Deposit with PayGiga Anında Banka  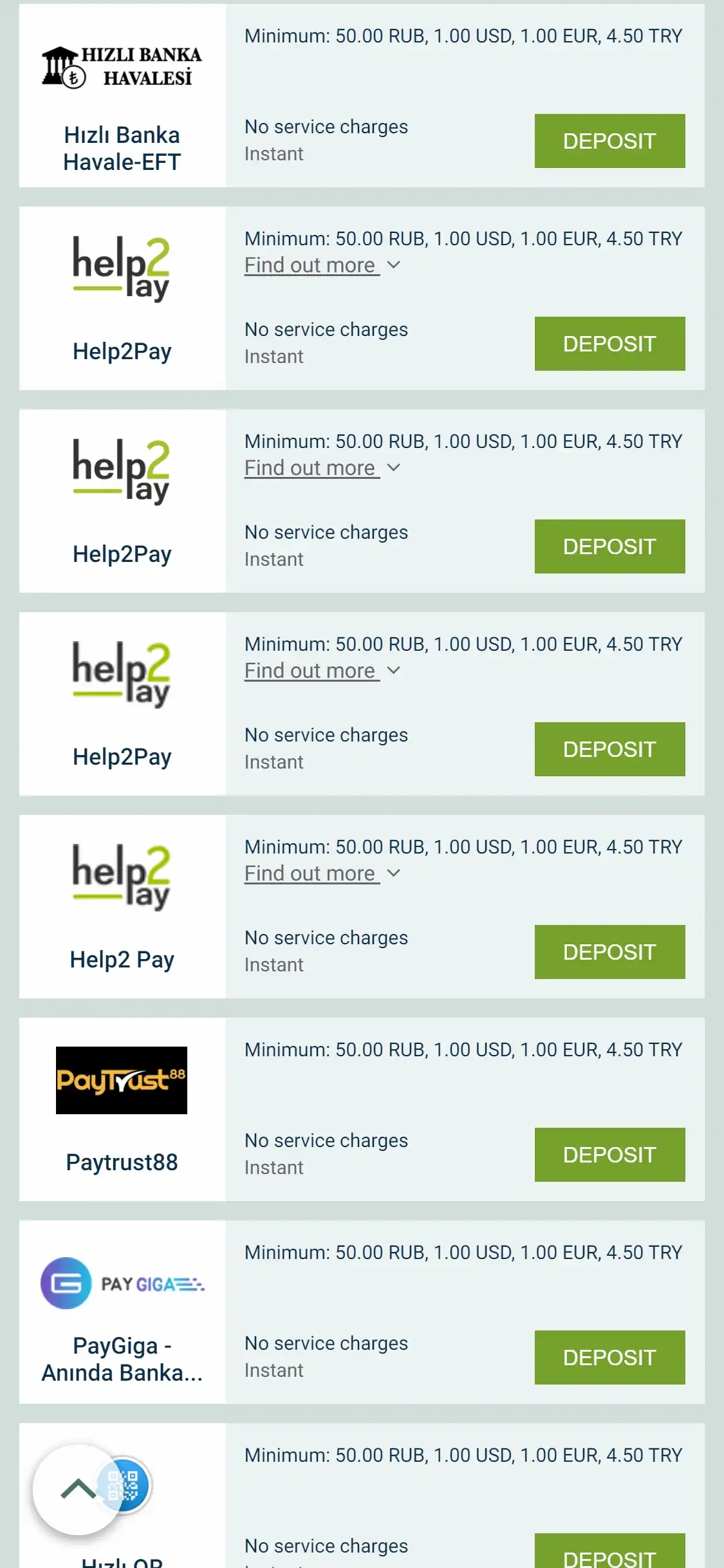coord(609,1357)
